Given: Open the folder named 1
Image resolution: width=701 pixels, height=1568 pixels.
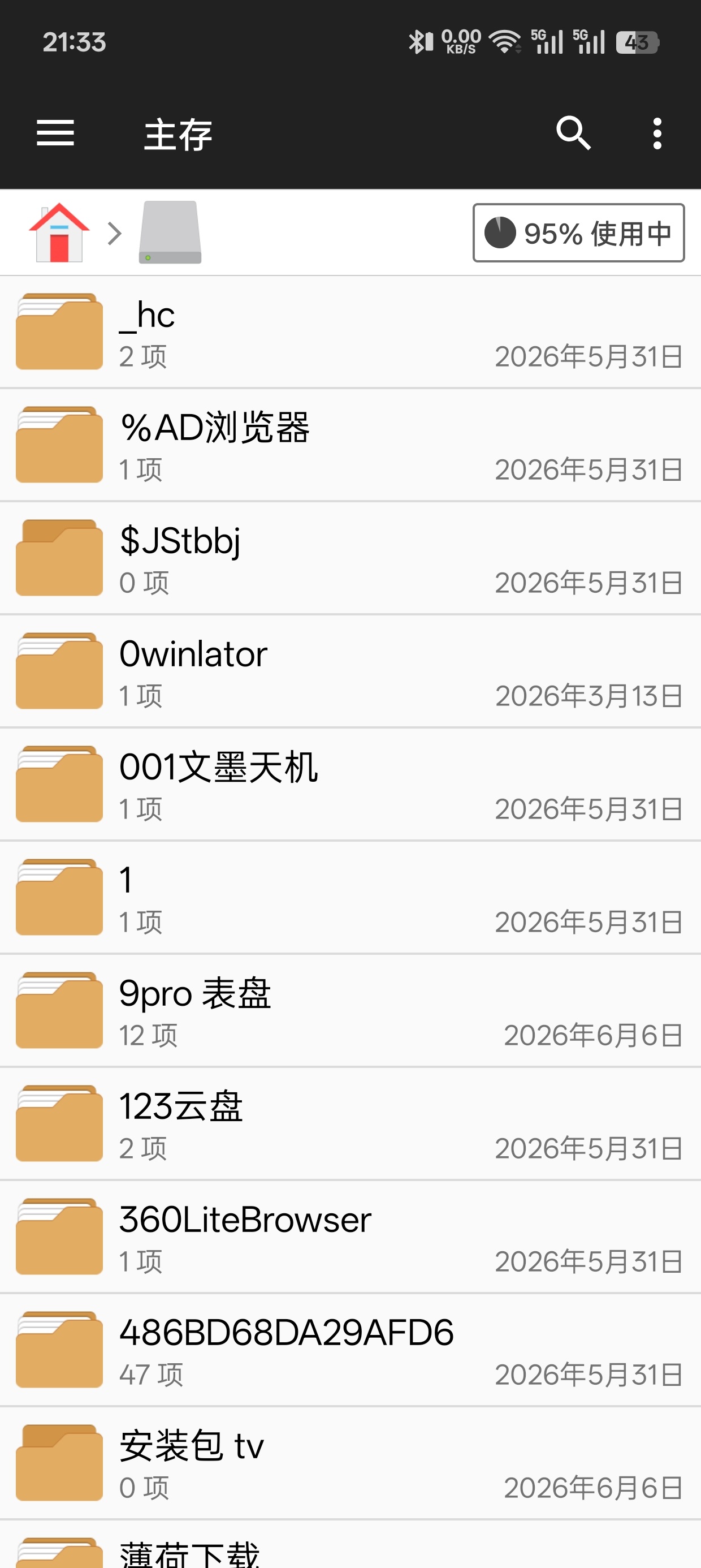Looking at the screenshot, I should pyautogui.click(x=350, y=898).
